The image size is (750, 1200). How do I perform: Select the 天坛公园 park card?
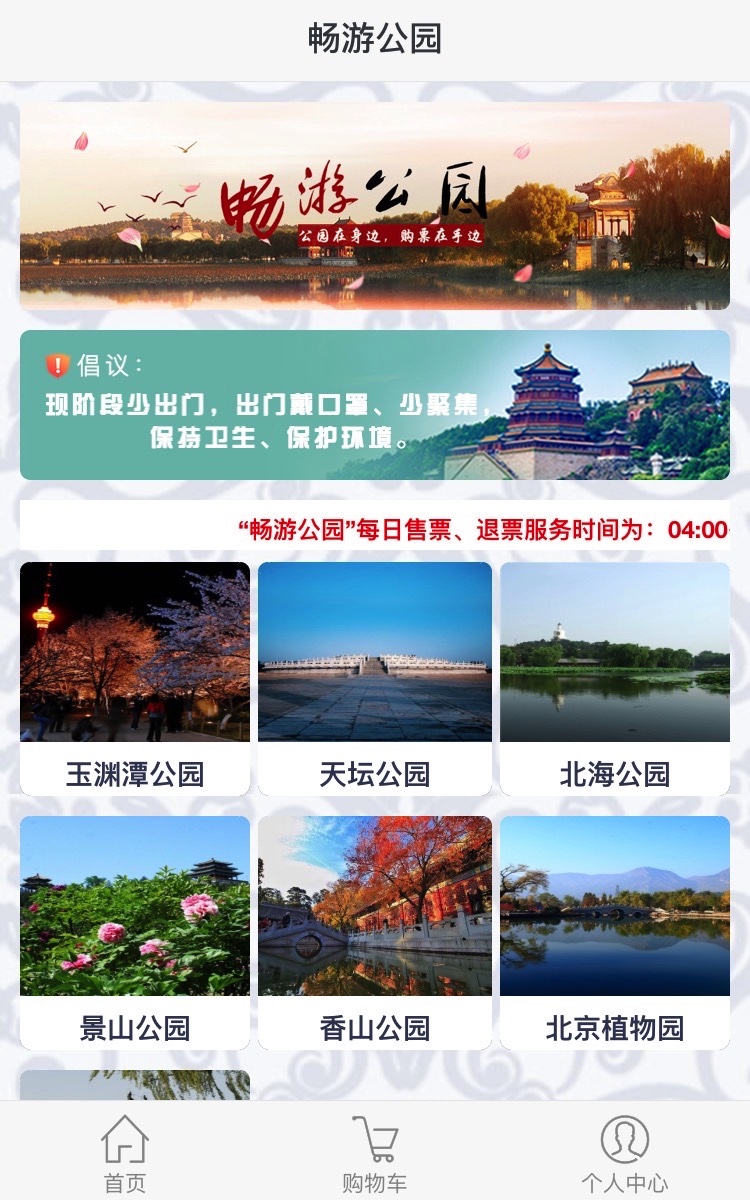point(375,678)
